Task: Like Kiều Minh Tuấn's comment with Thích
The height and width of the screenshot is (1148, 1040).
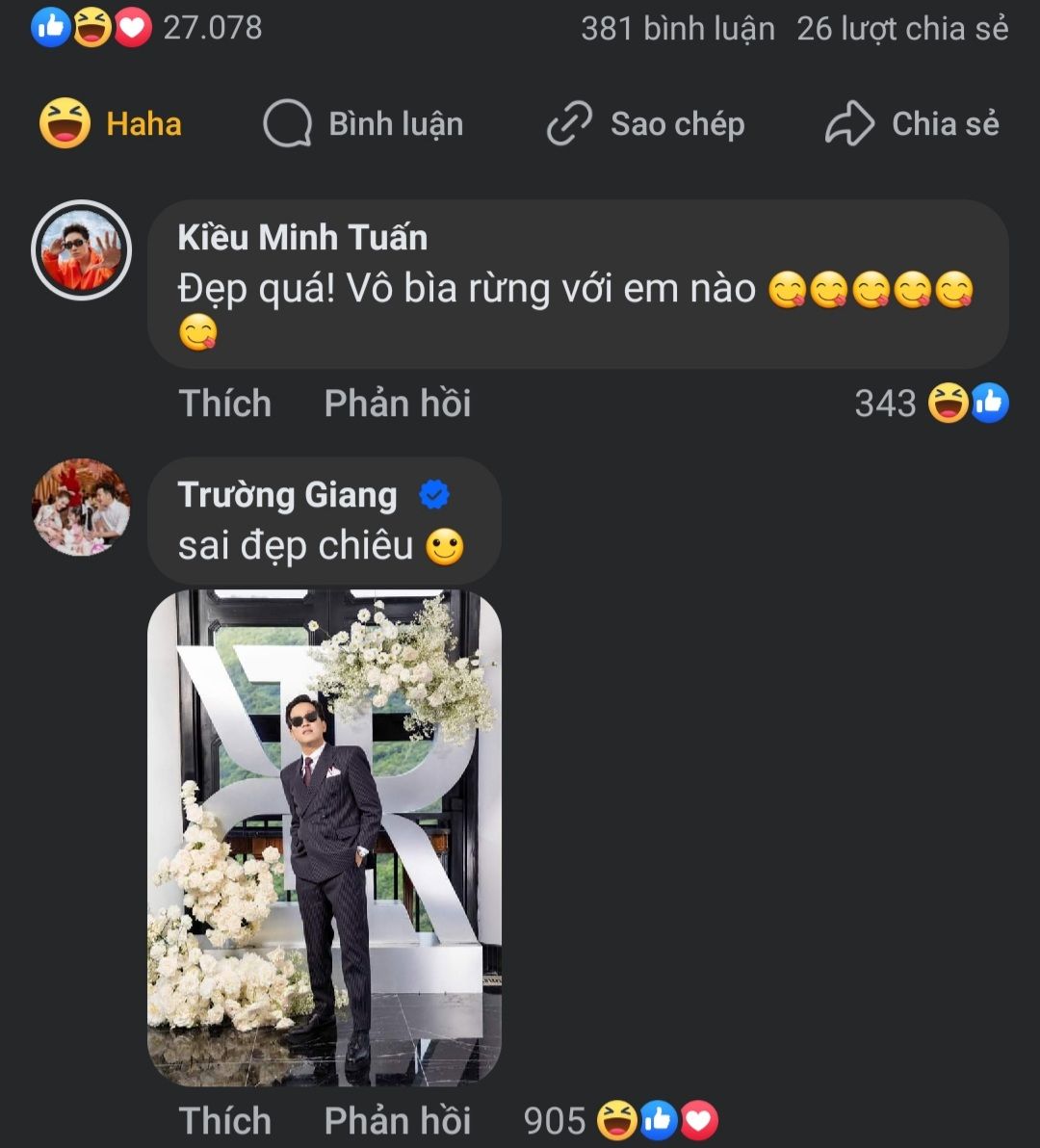Action: 224,404
